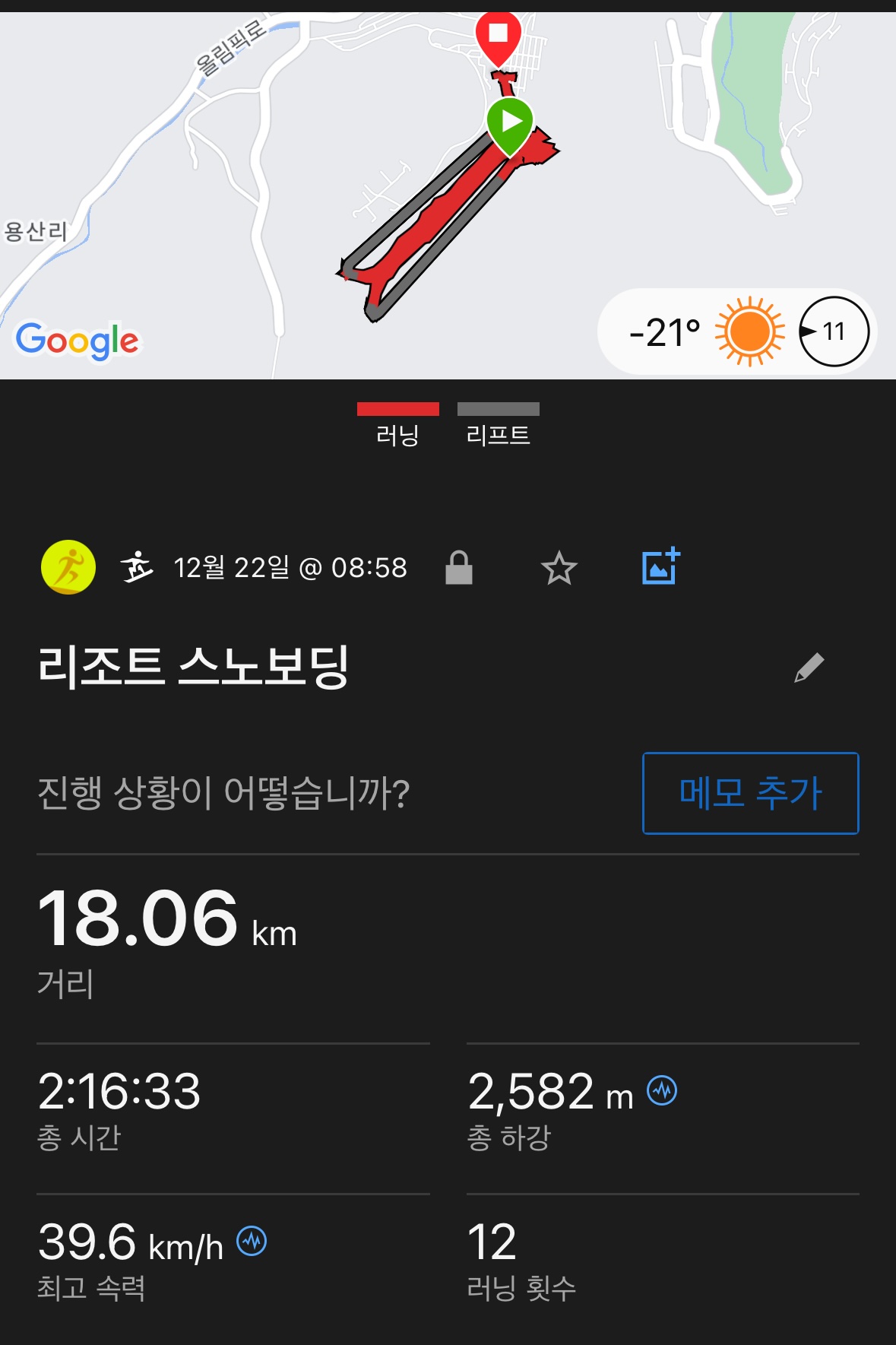Image resolution: width=896 pixels, height=1345 pixels.
Task: Change privacy using the lock icon
Action: [458, 568]
